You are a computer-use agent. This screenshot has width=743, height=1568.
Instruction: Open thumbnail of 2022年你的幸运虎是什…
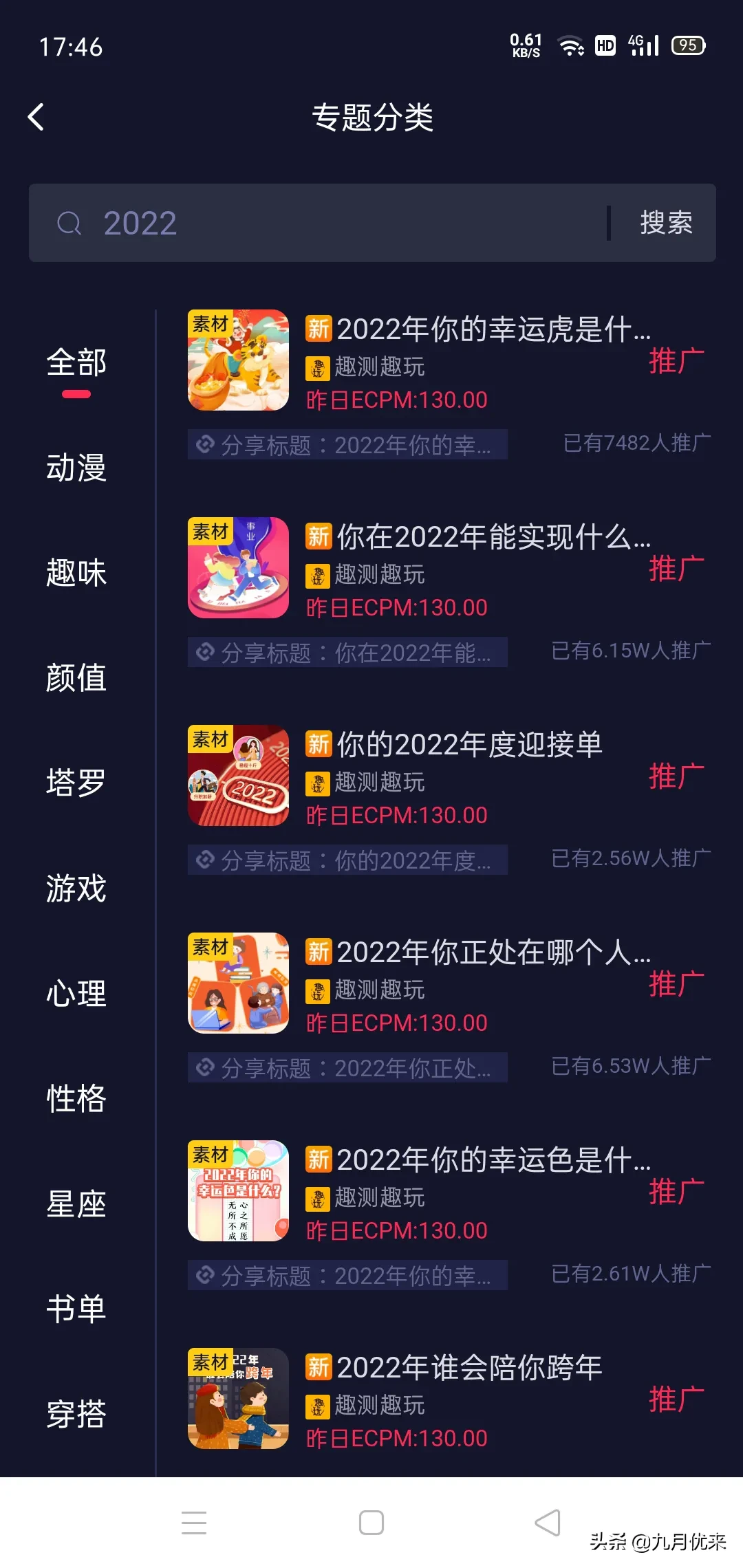[x=238, y=360]
